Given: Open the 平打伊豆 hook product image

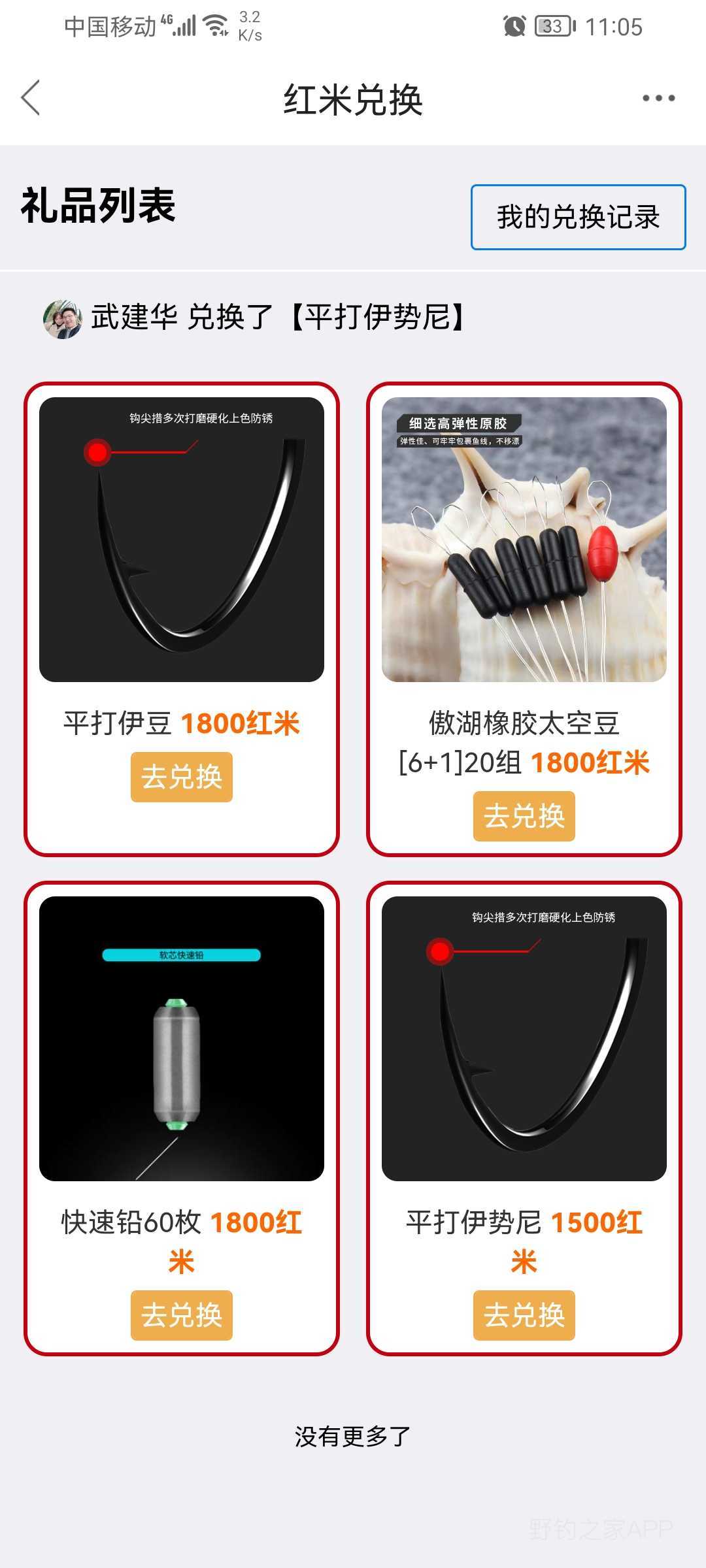Looking at the screenshot, I should coord(182,540).
